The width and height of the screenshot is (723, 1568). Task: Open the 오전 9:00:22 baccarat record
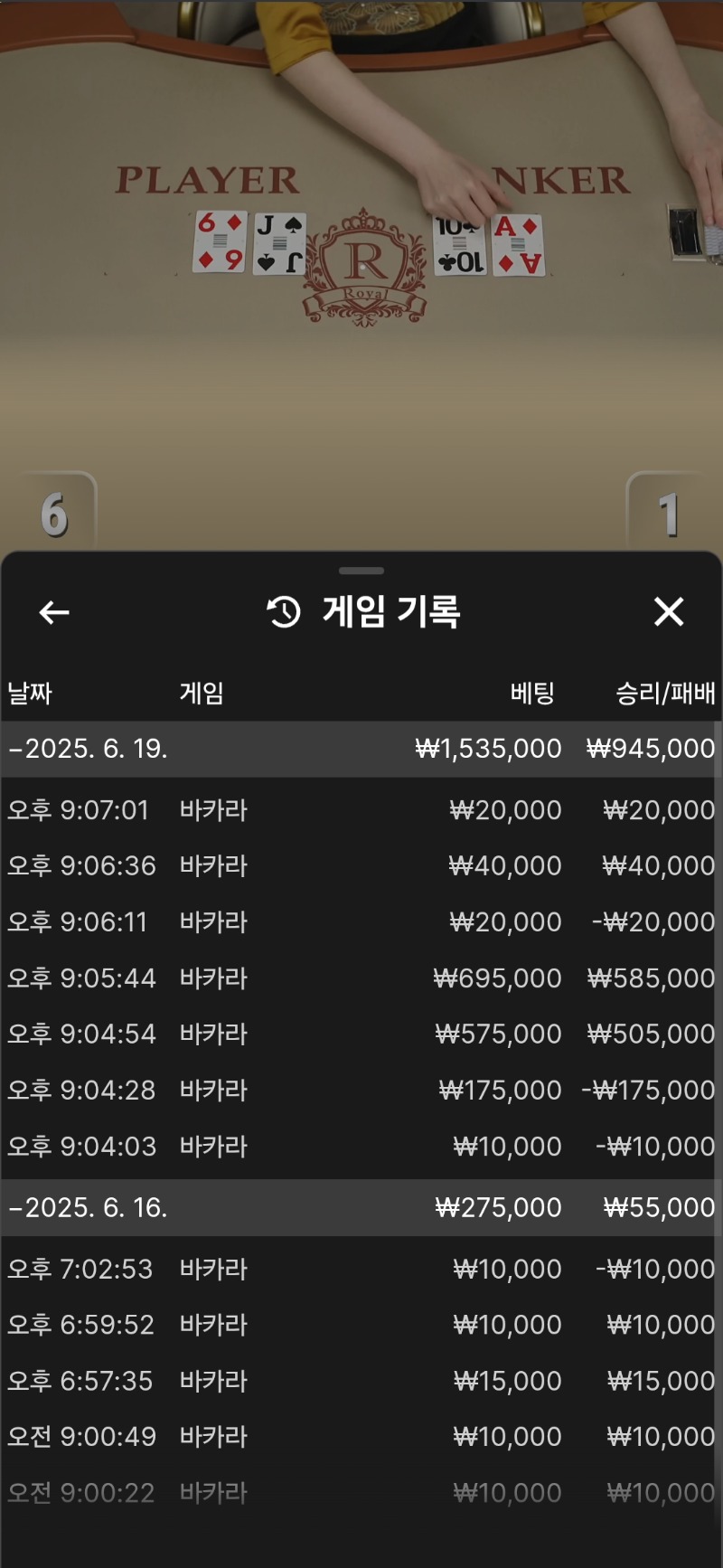pos(361,1492)
